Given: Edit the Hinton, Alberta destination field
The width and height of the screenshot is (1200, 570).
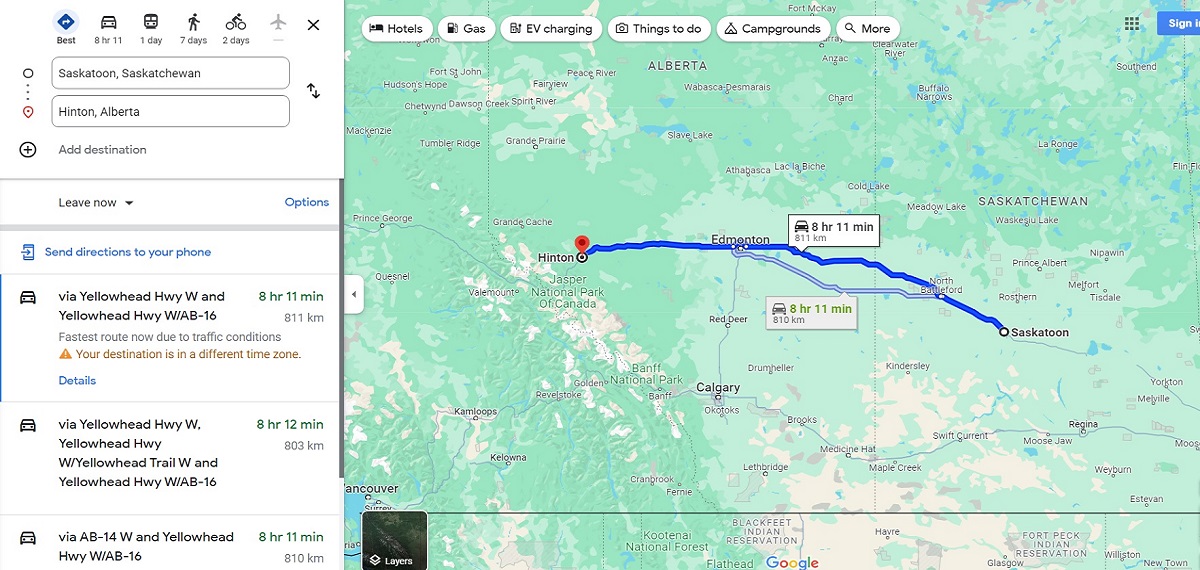Looking at the screenshot, I should coord(170,112).
